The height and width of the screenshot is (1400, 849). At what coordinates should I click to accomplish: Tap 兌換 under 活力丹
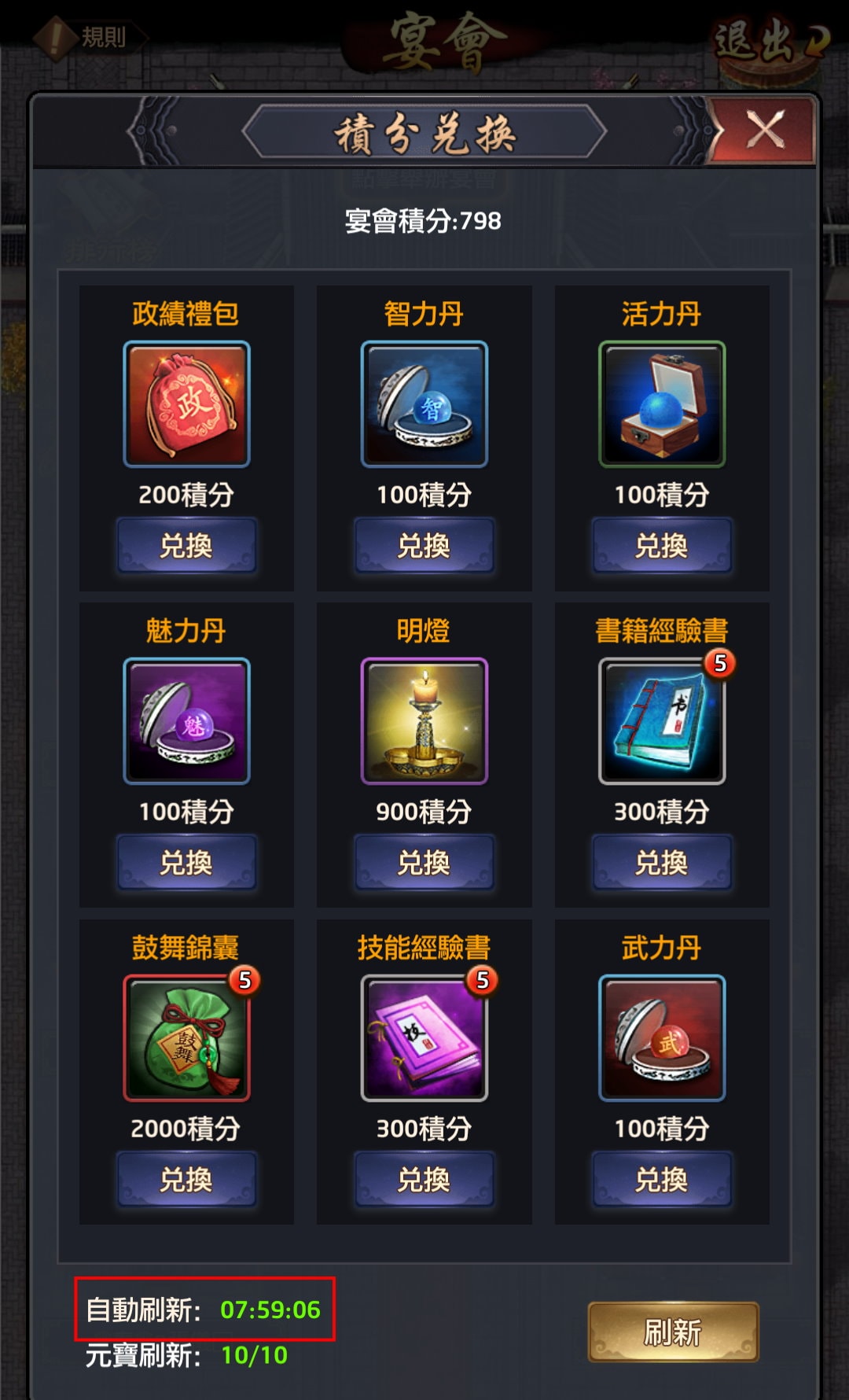pos(661,545)
